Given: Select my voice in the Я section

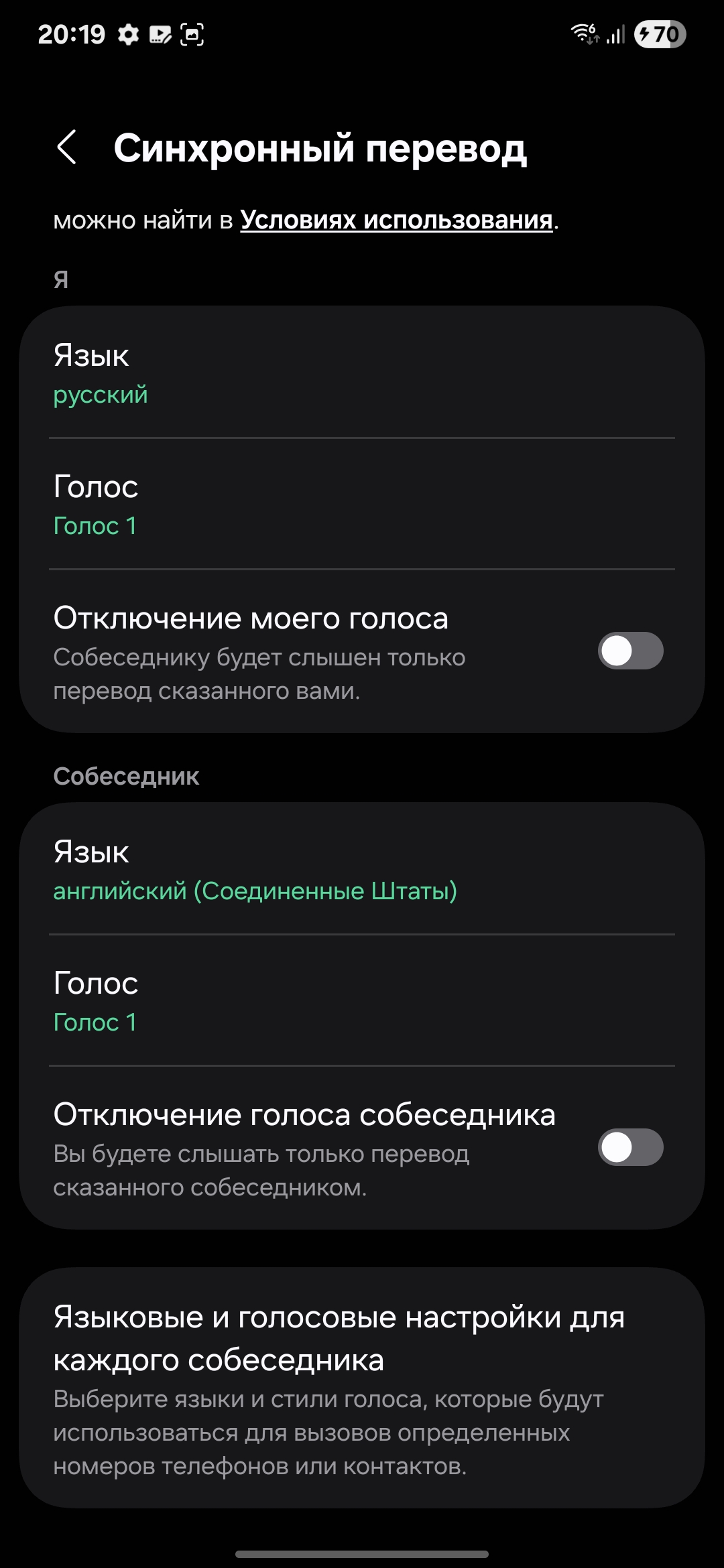Looking at the screenshot, I should (362, 505).
